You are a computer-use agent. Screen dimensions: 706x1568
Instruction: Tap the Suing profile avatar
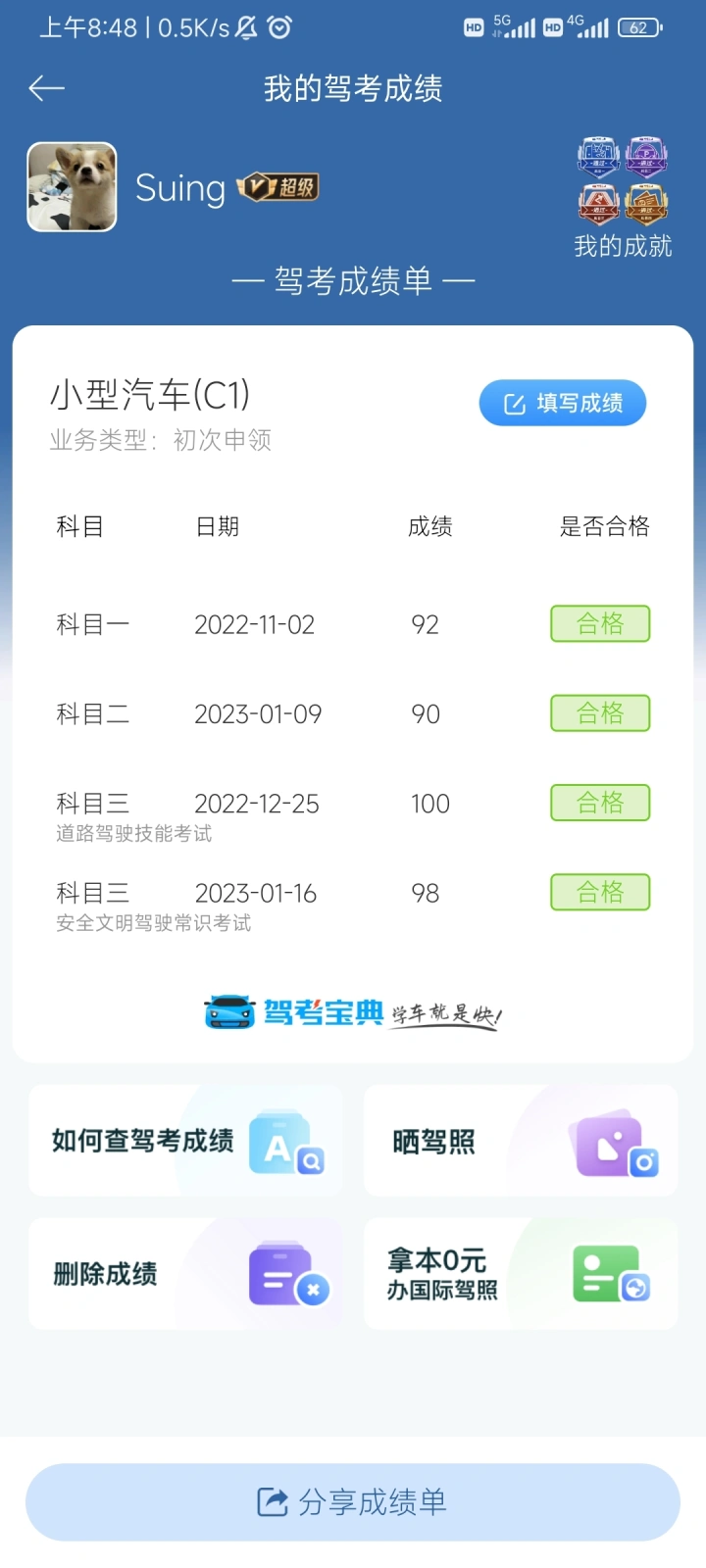(72, 187)
